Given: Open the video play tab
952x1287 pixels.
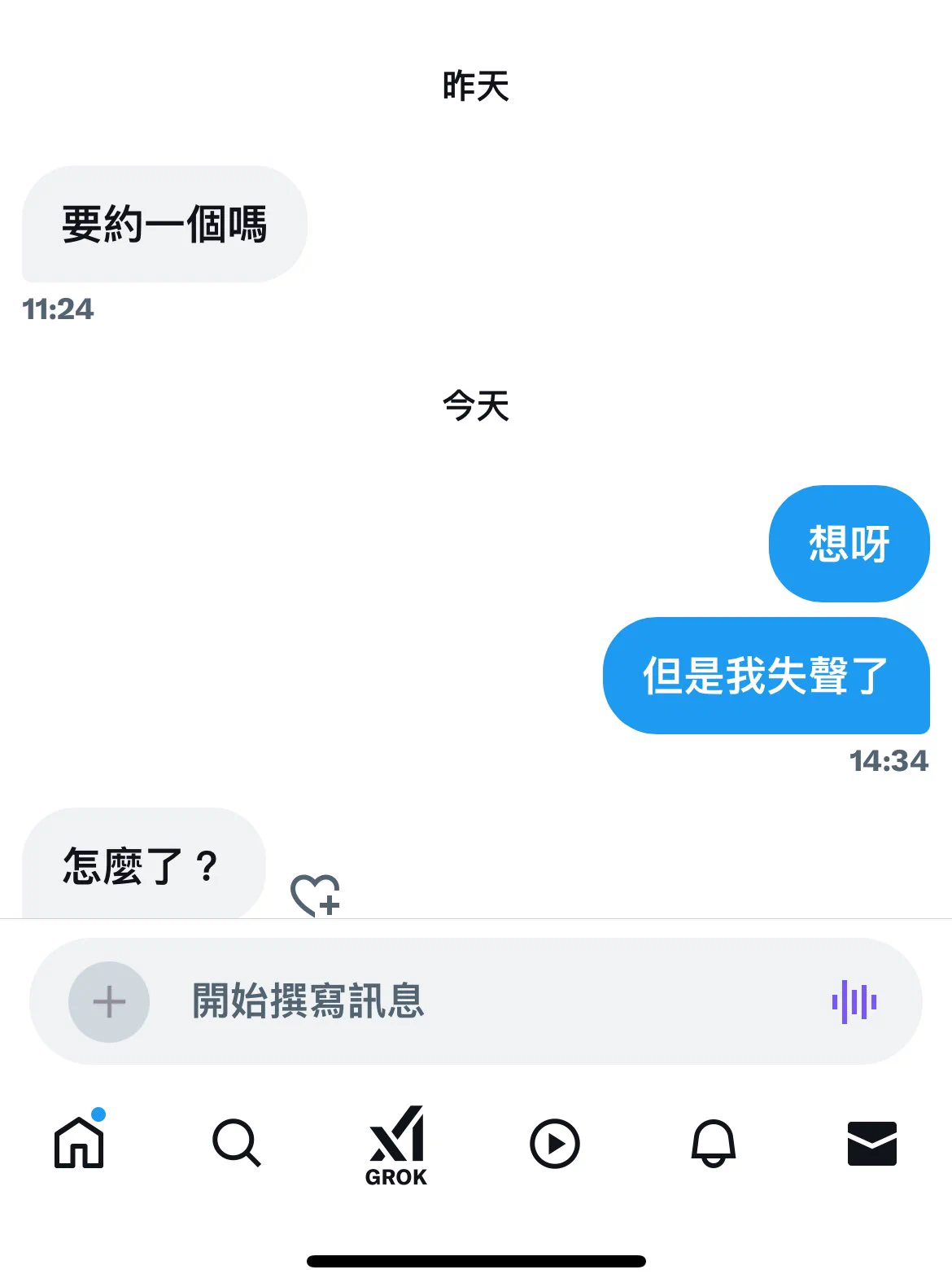Looking at the screenshot, I should pos(554,1143).
